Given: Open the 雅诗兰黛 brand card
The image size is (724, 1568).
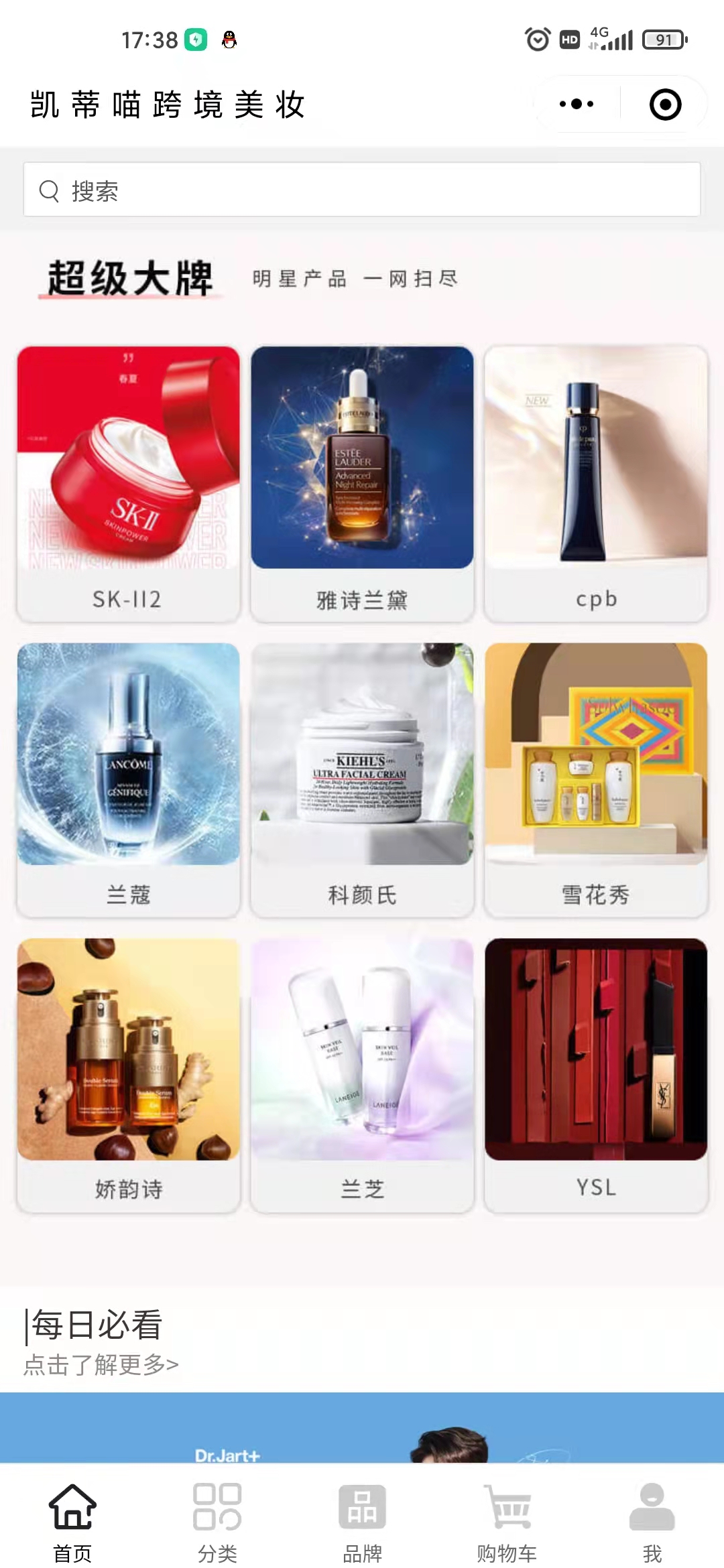Looking at the screenshot, I should coord(362,484).
